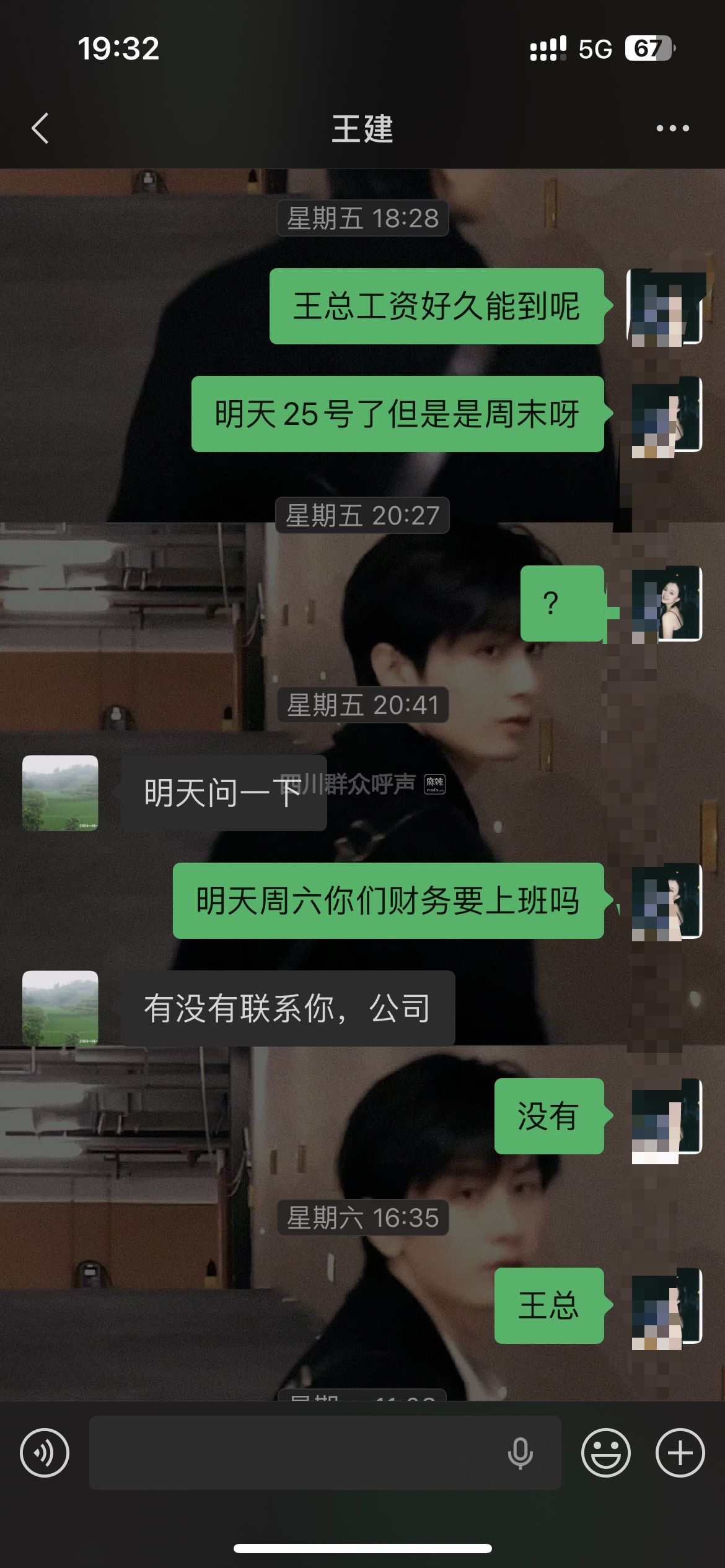Viewport: 725px width, 1568px height.
Task: Open the chat info overflow menu
Action: (x=672, y=129)
